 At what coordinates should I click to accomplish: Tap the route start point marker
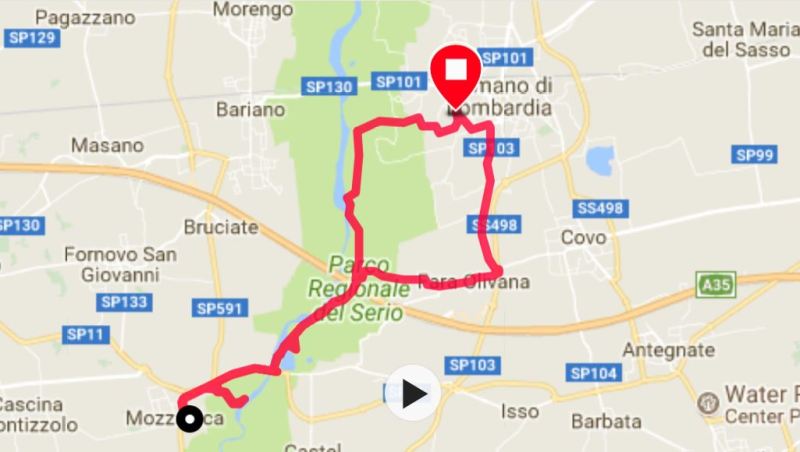click(x=188, y=419)
